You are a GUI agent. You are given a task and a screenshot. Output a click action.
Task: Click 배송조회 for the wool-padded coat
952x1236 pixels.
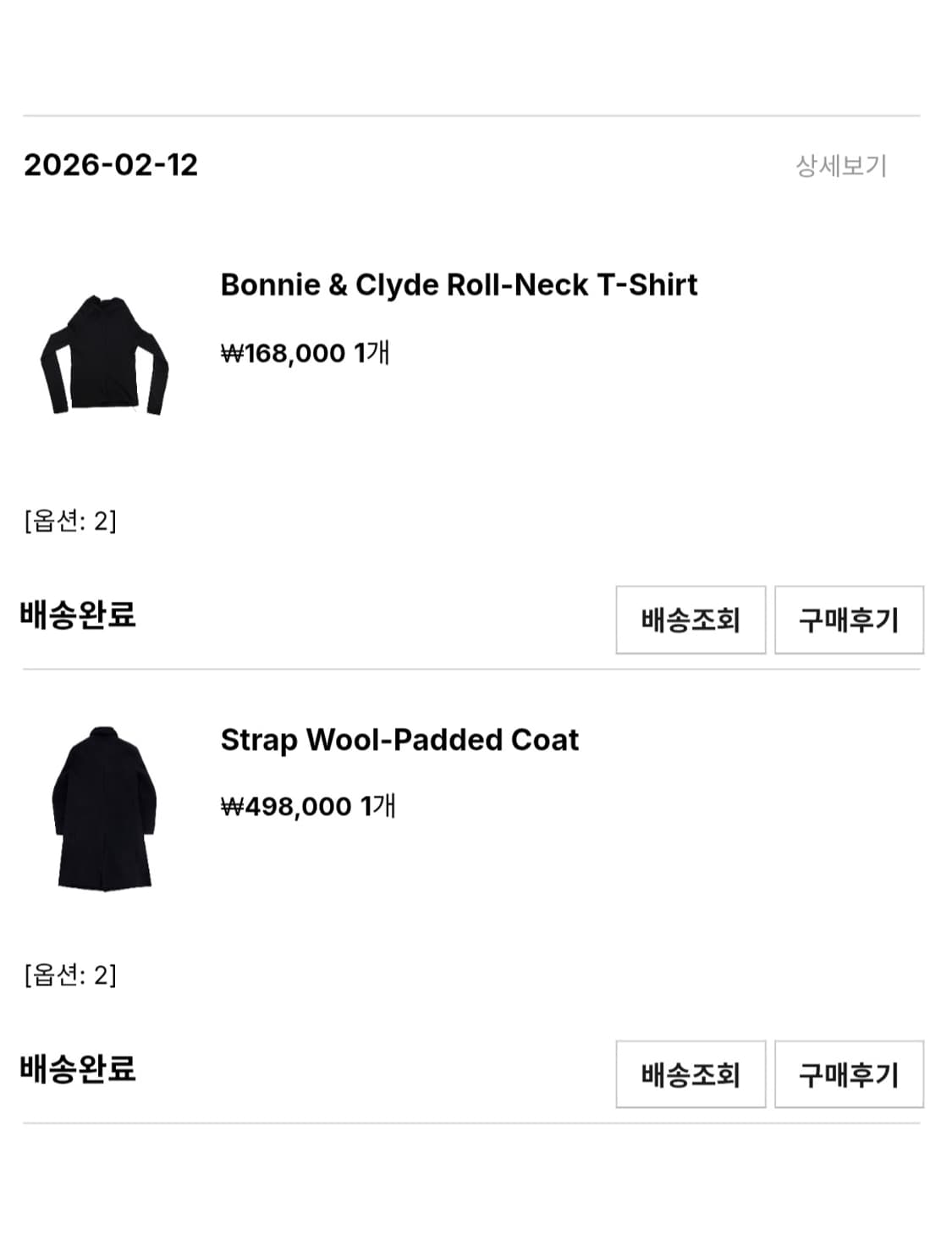click(690, 1076)
